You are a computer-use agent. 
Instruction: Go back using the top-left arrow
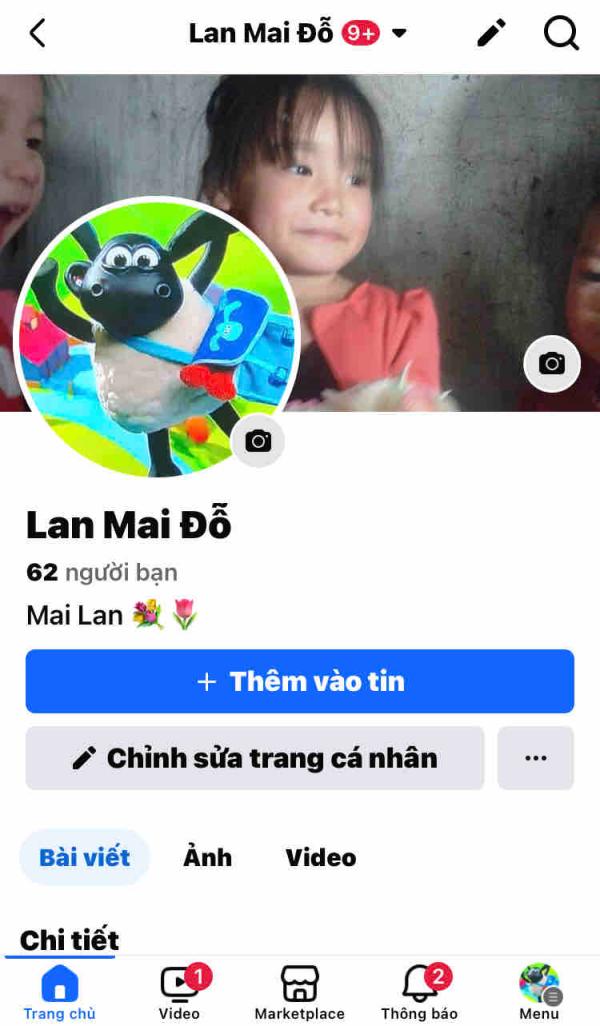[37, 33]
